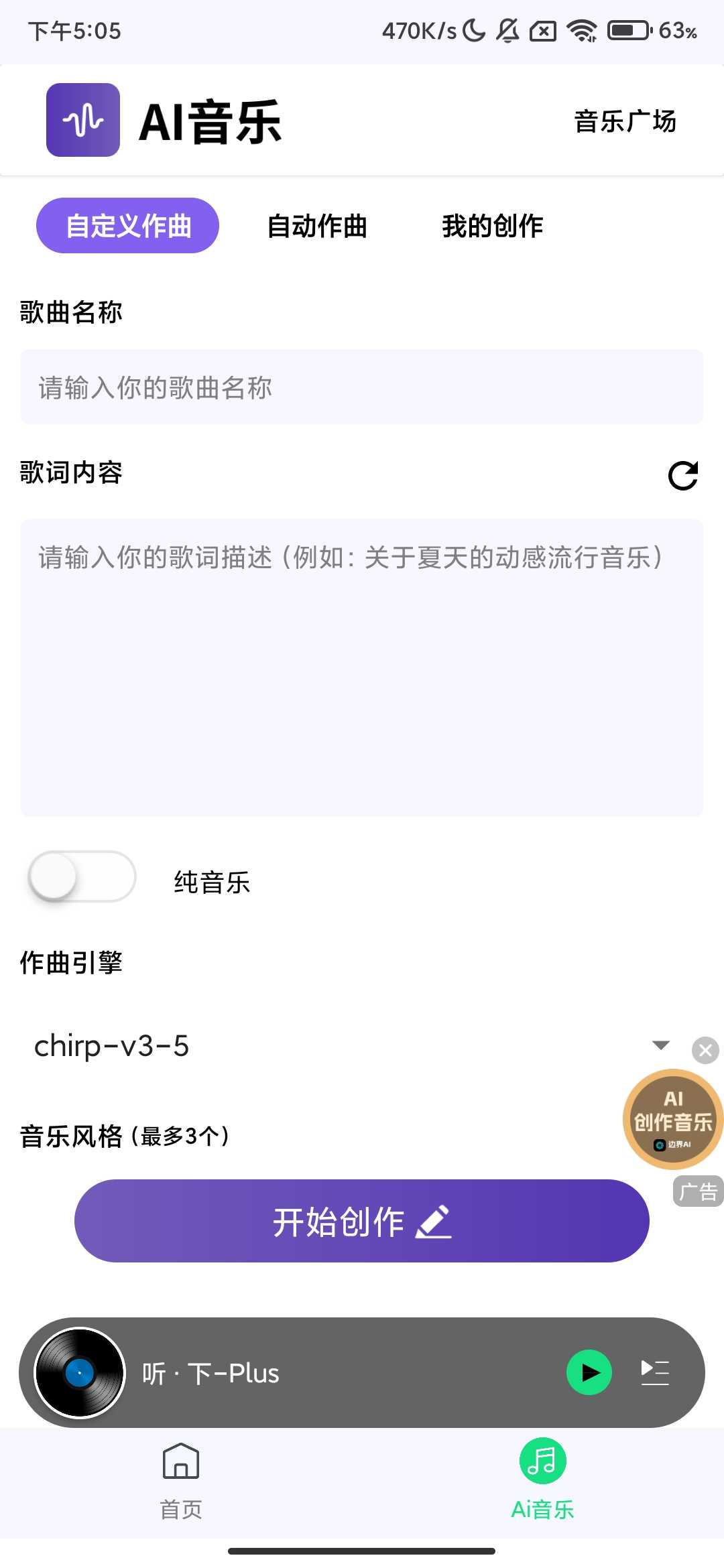
Task: Switch to 我的创作 tab
Action: point(492,226)
